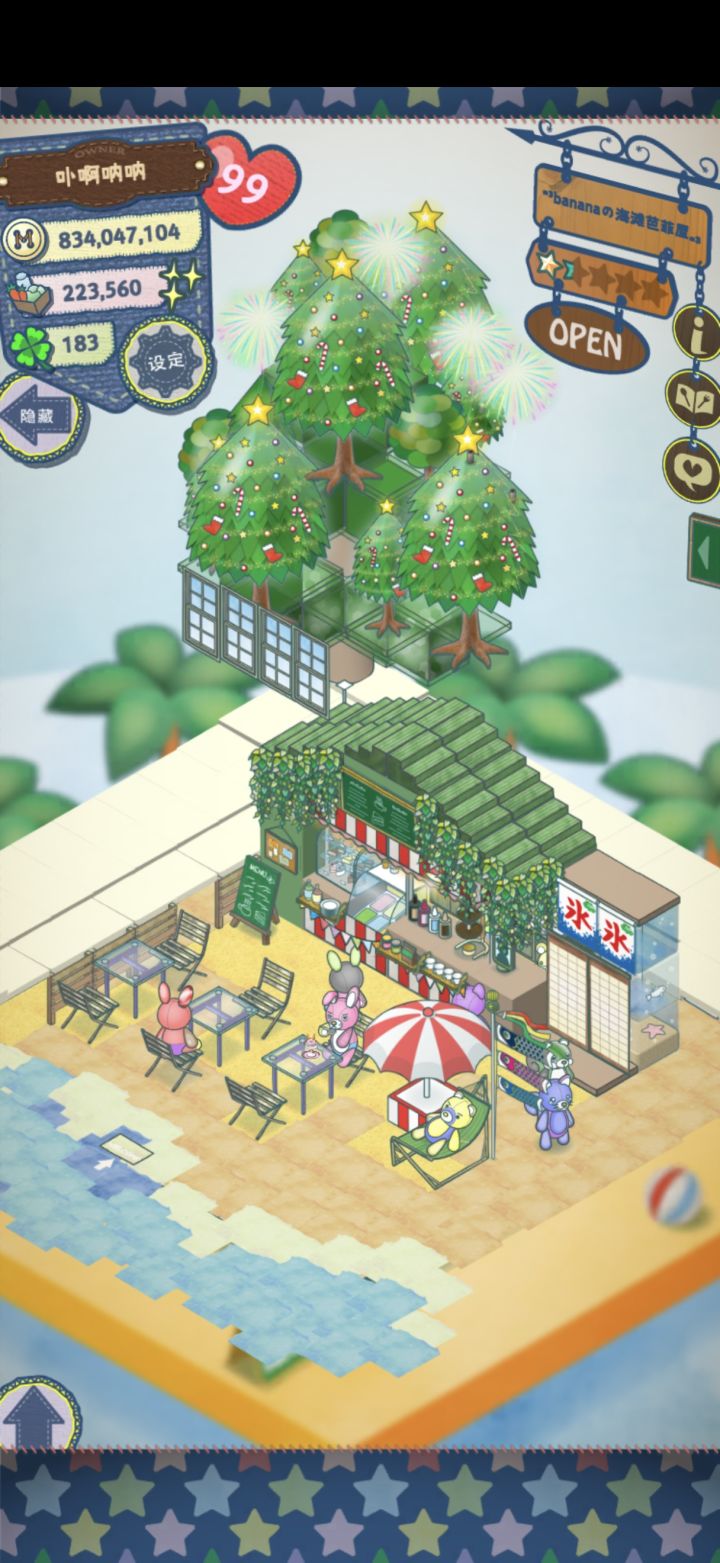Click the owner nameplate 卟啊呐呐
The image size is (720, 1563).
pos(102,173)
